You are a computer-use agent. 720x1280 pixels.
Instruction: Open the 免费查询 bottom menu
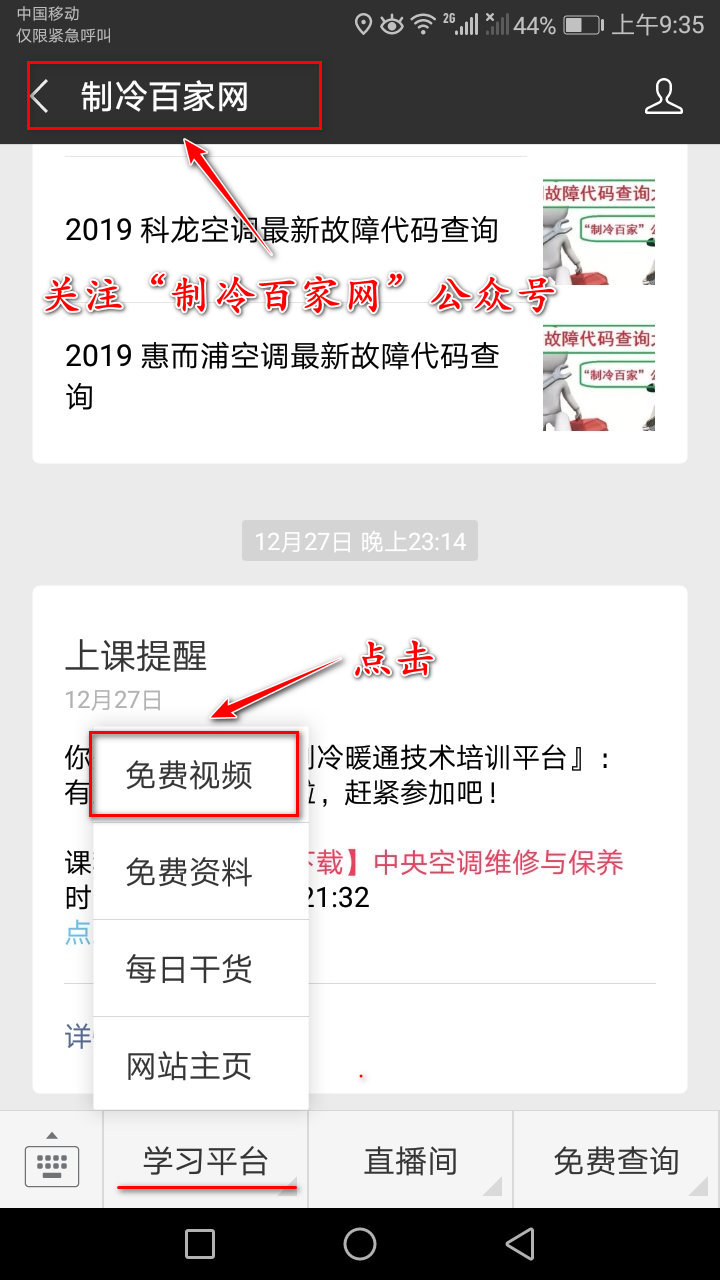click(x=616, y=1161)
